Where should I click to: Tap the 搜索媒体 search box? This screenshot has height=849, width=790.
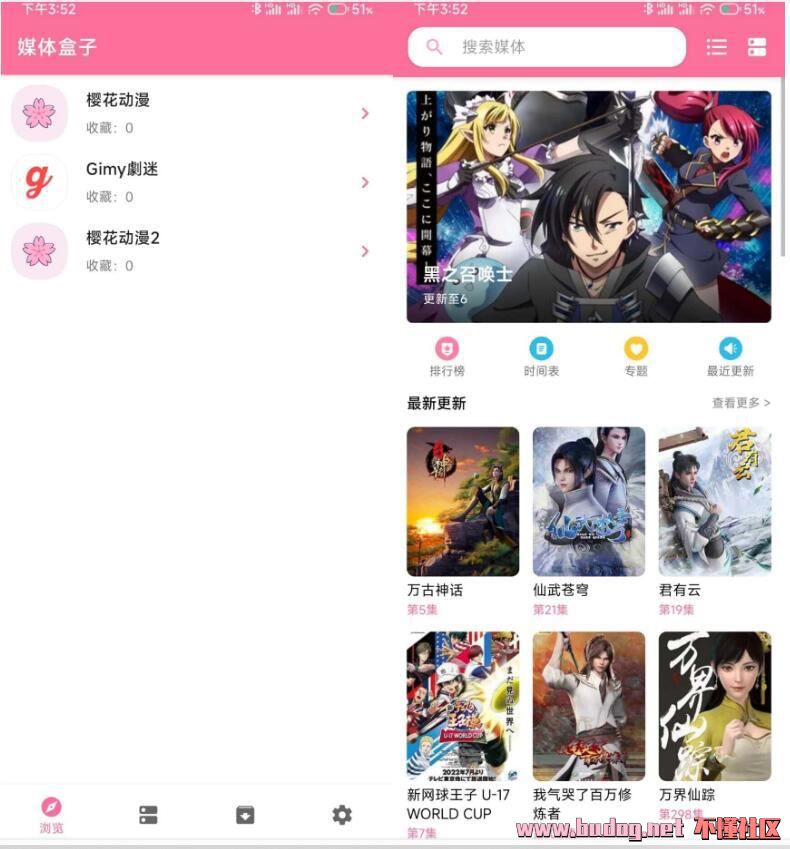547,47
